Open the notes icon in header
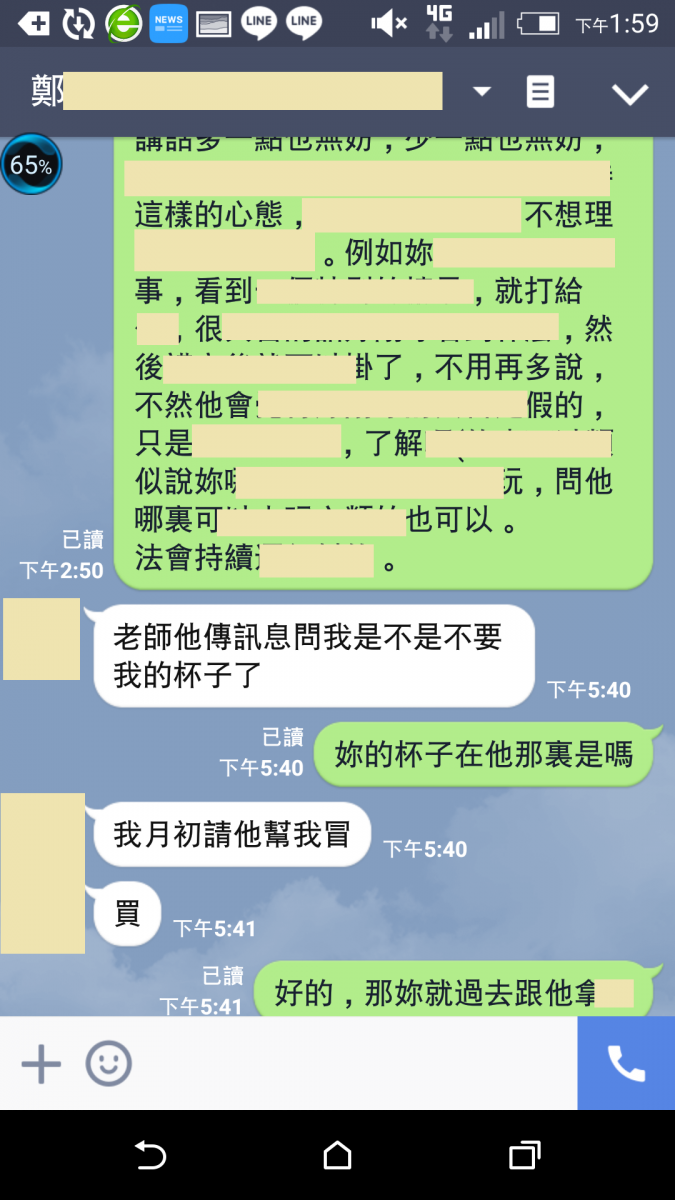The width and height of the screenshot is (675, 1200). tap(540, 92)
